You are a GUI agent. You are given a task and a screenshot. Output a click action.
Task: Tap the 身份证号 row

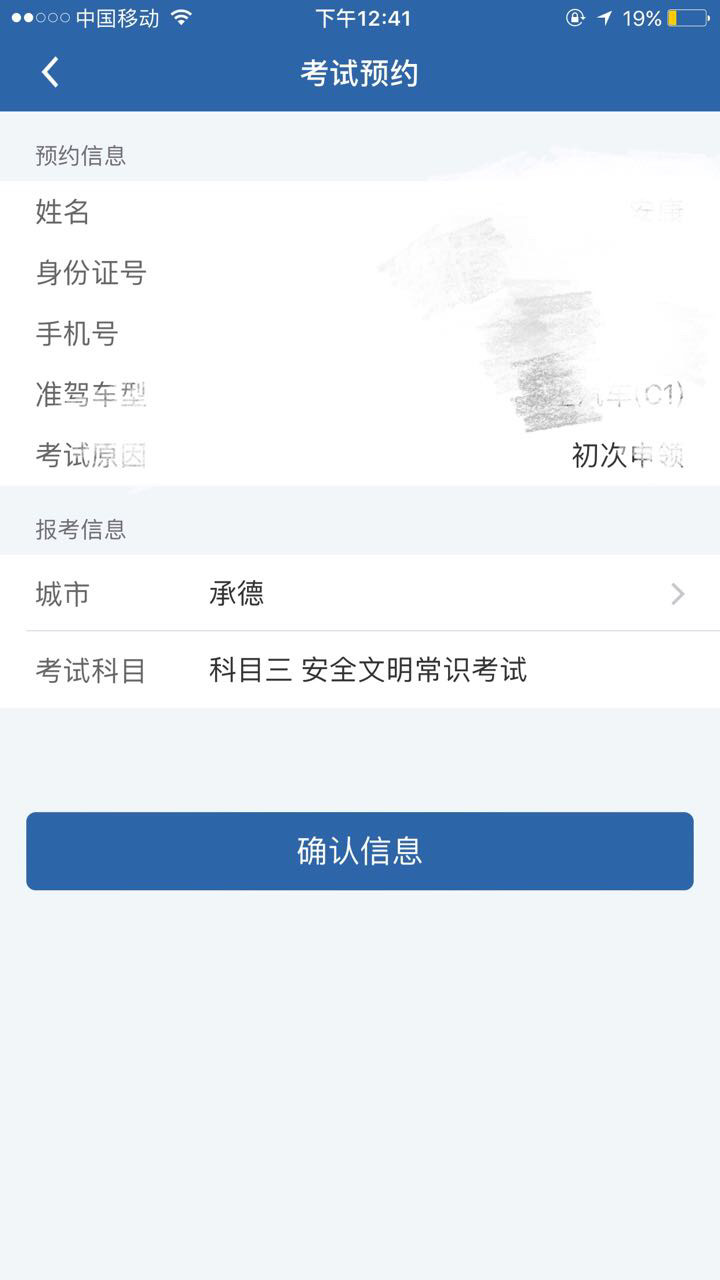(360, 273)
